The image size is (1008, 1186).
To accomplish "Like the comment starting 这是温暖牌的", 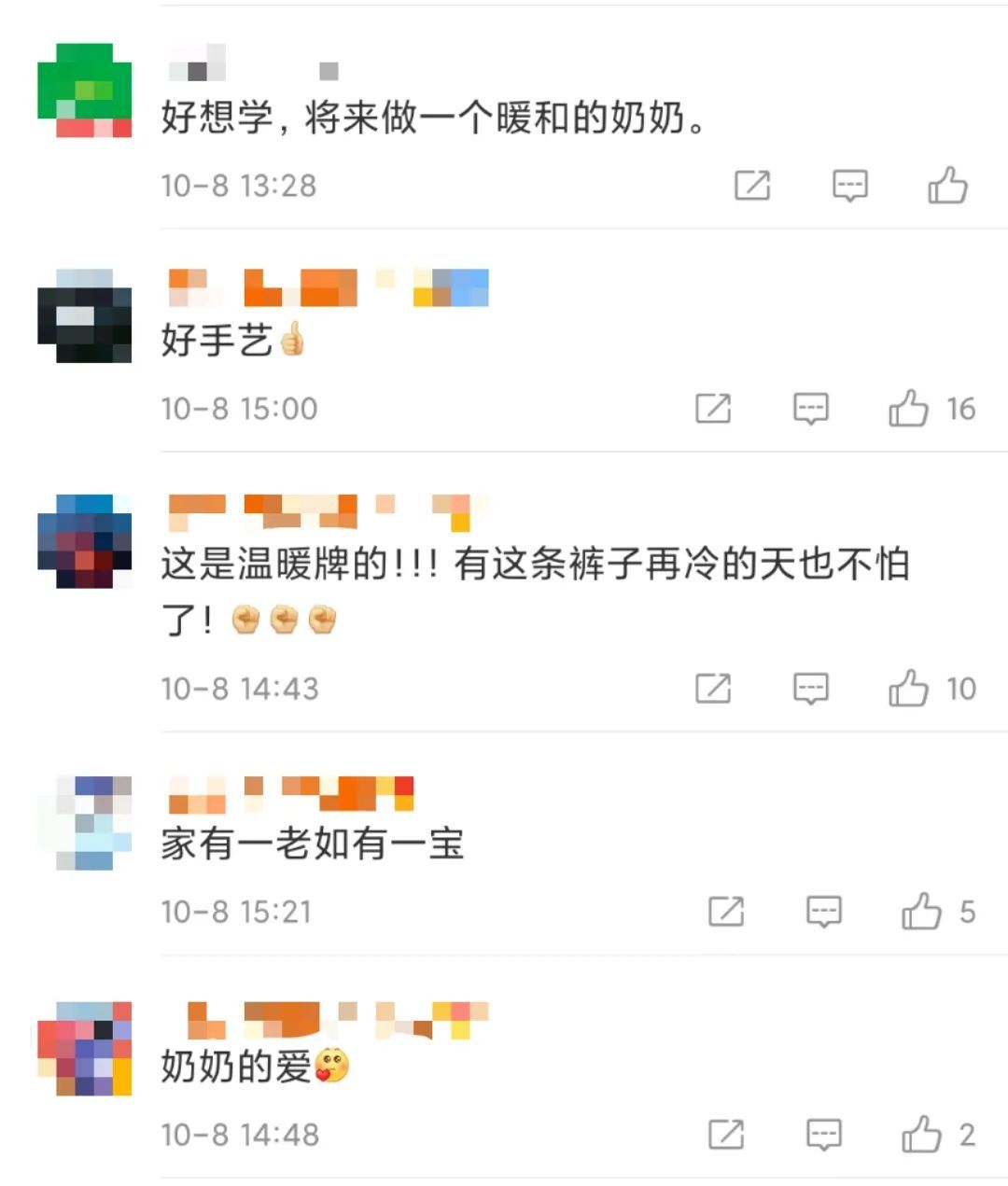I will (x=908, y=689).
